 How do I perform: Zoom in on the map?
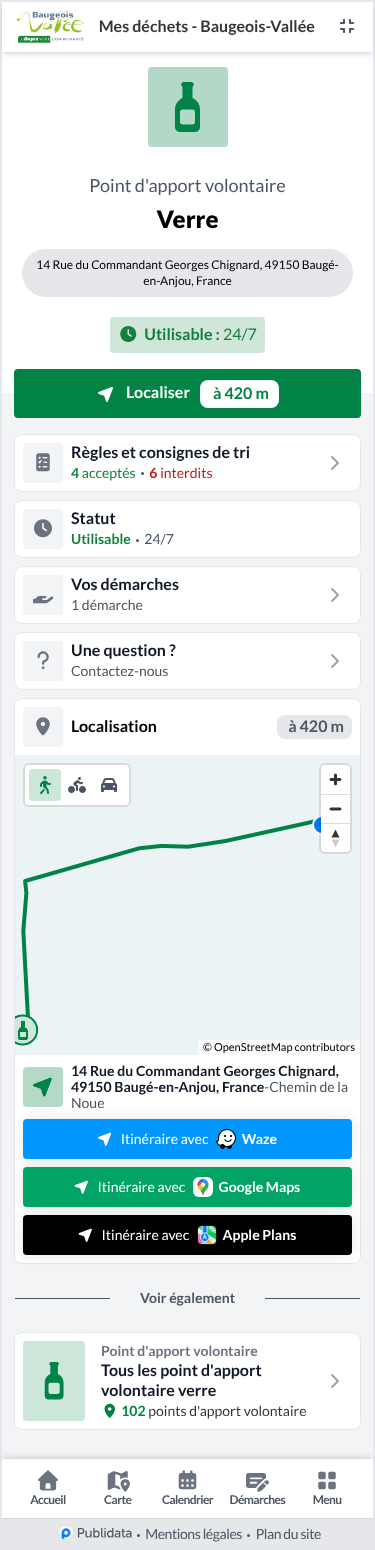335,780
